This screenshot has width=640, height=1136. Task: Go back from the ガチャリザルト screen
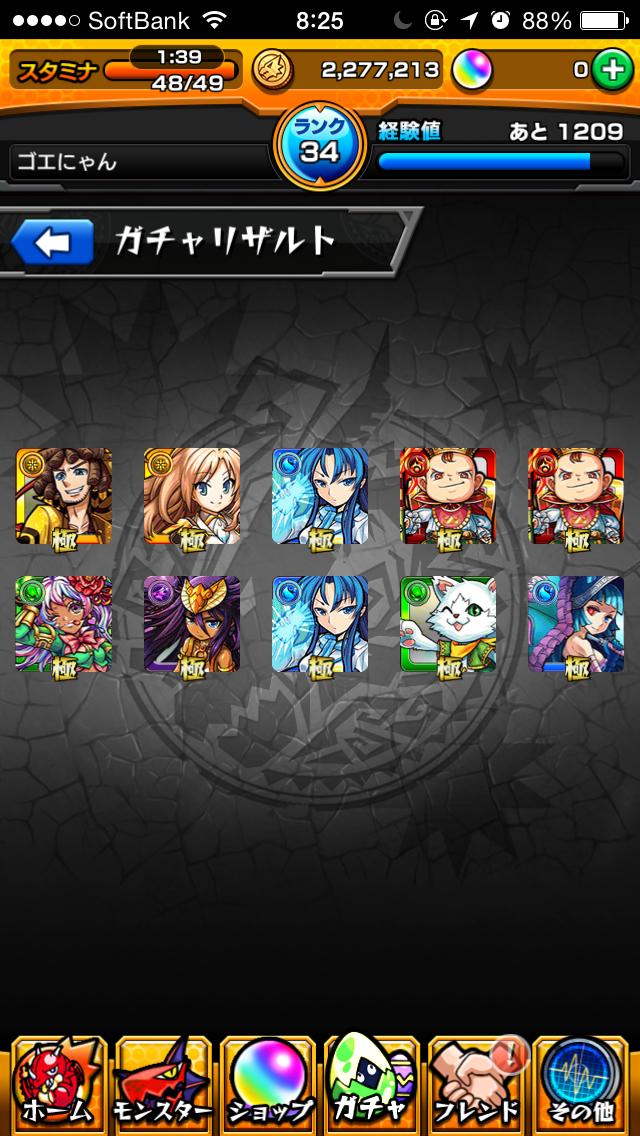(x=52, y=242)
